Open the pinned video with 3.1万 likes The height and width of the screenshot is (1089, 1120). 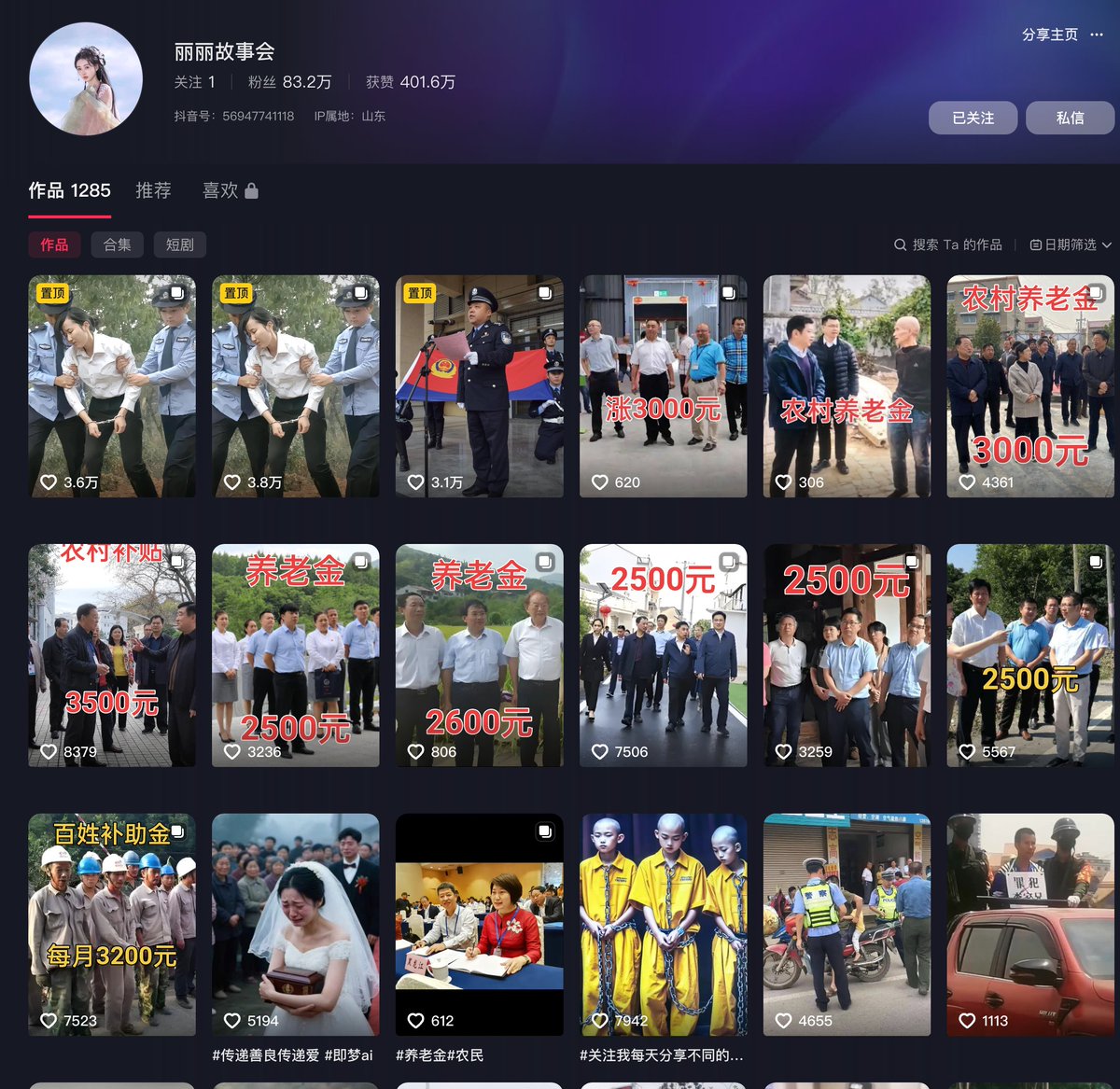[x=479, y=385]
